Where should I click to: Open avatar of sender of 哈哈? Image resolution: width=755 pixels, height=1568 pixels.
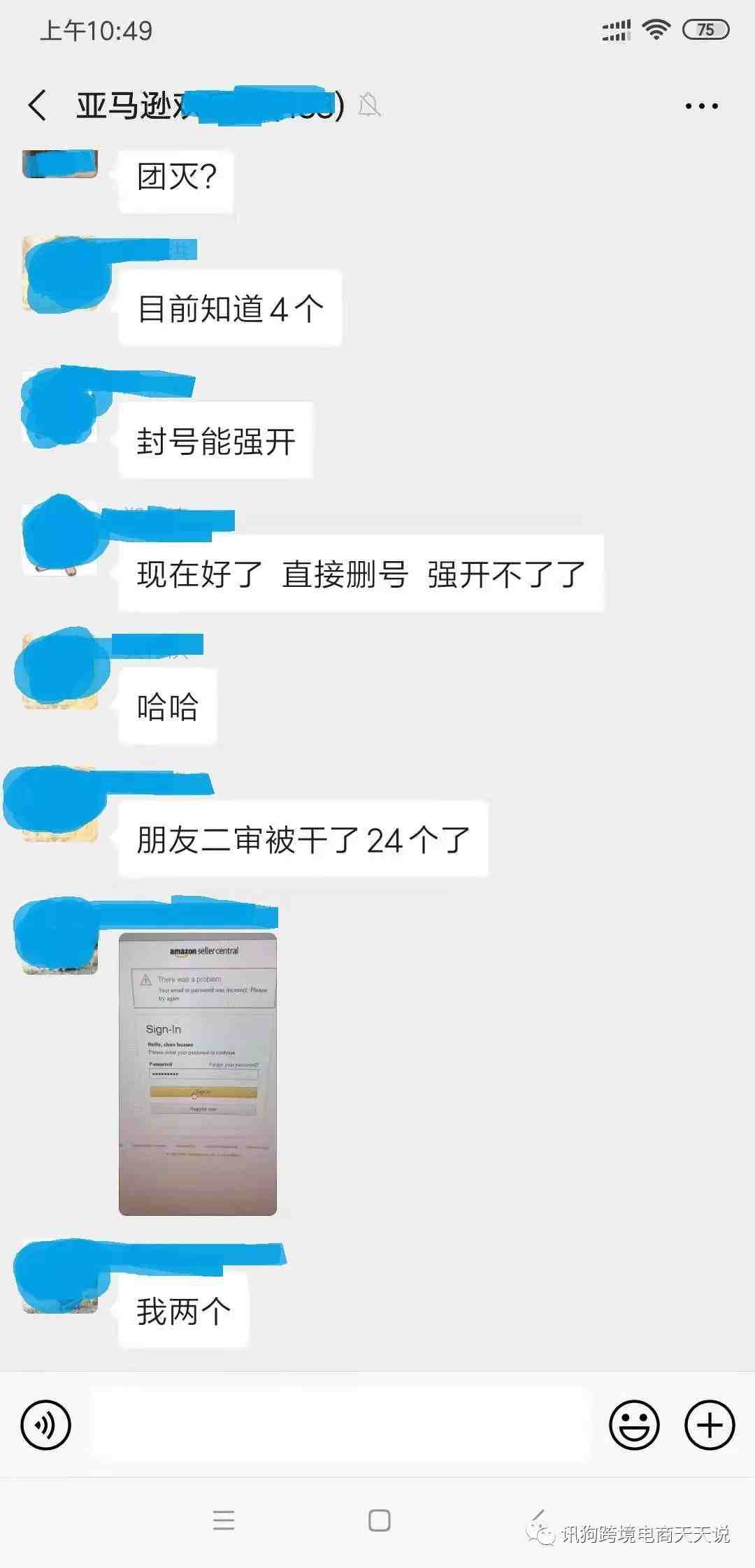[x=60, y=672]
